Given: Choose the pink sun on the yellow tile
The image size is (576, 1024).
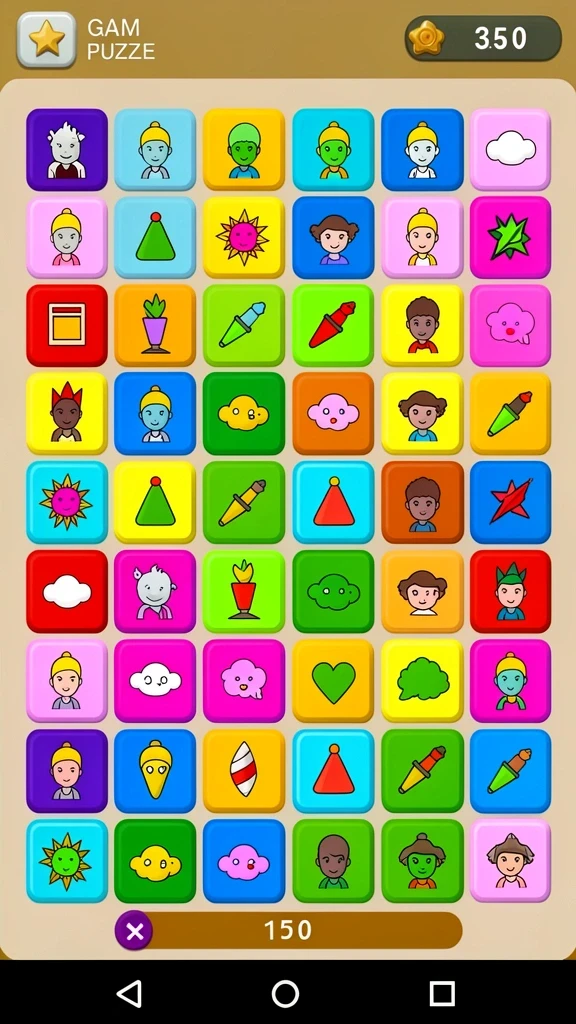Looking at the screenshot, I should click(x=244, y=237).
